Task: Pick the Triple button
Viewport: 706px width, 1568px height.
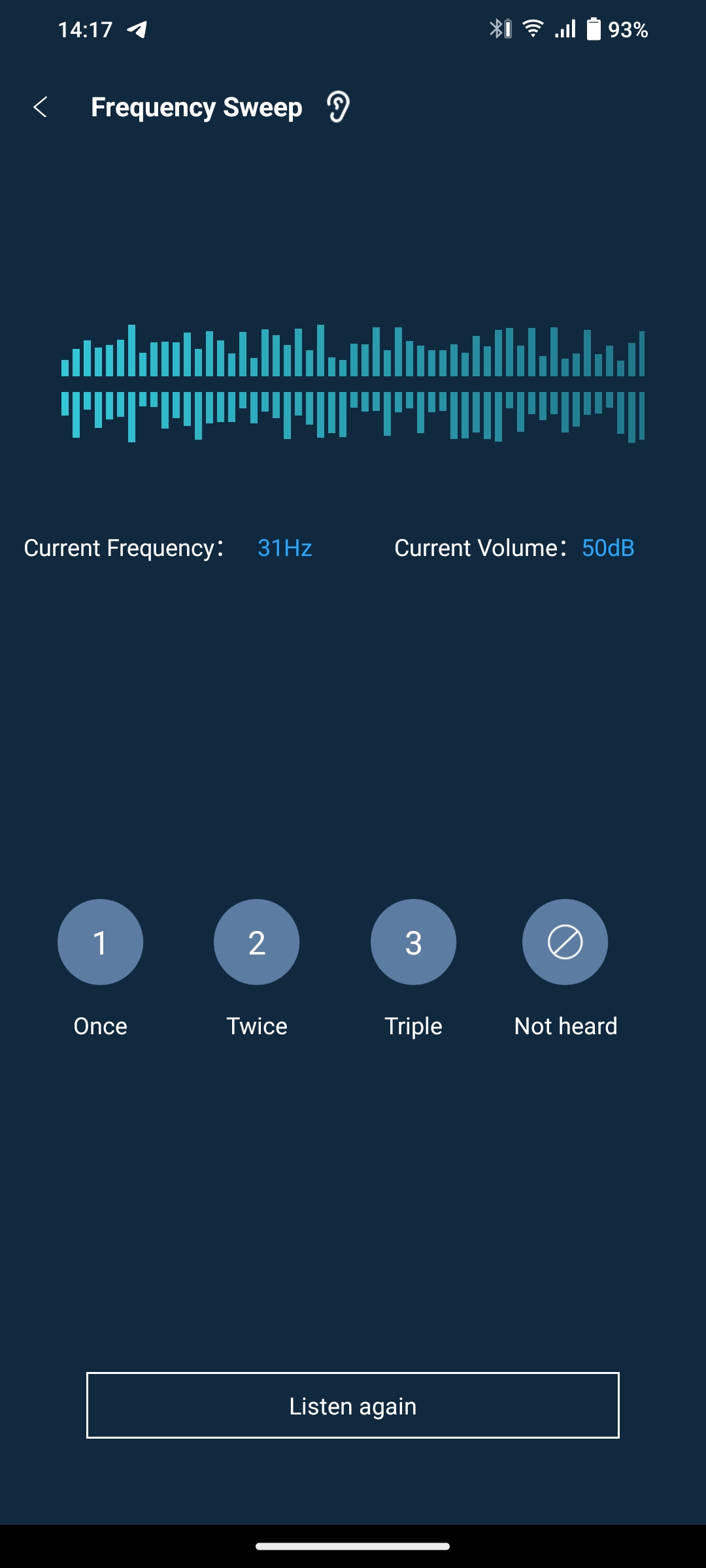Action: click(413, 941)
